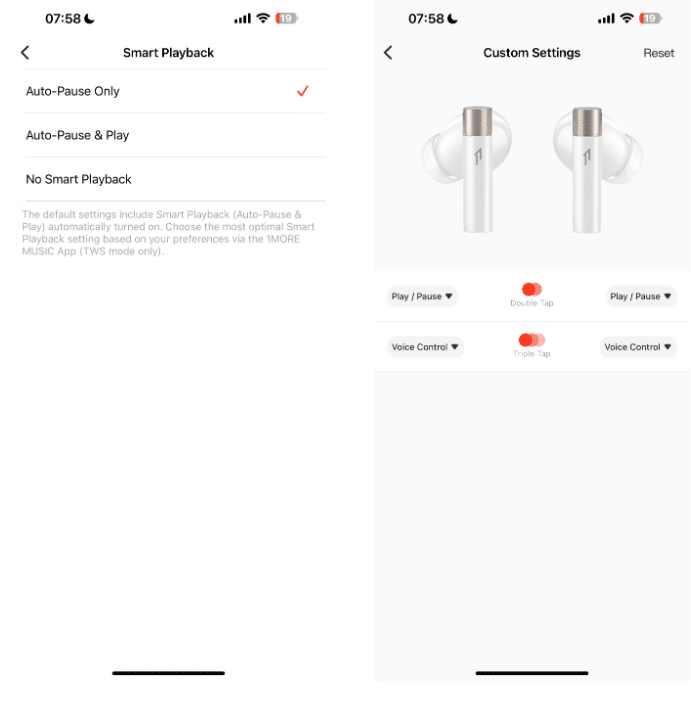Open right earbud Double Tap Play / Pause dropdown
Image resolution: width=691 pixels, height=702 pixels.
point(641,296)
